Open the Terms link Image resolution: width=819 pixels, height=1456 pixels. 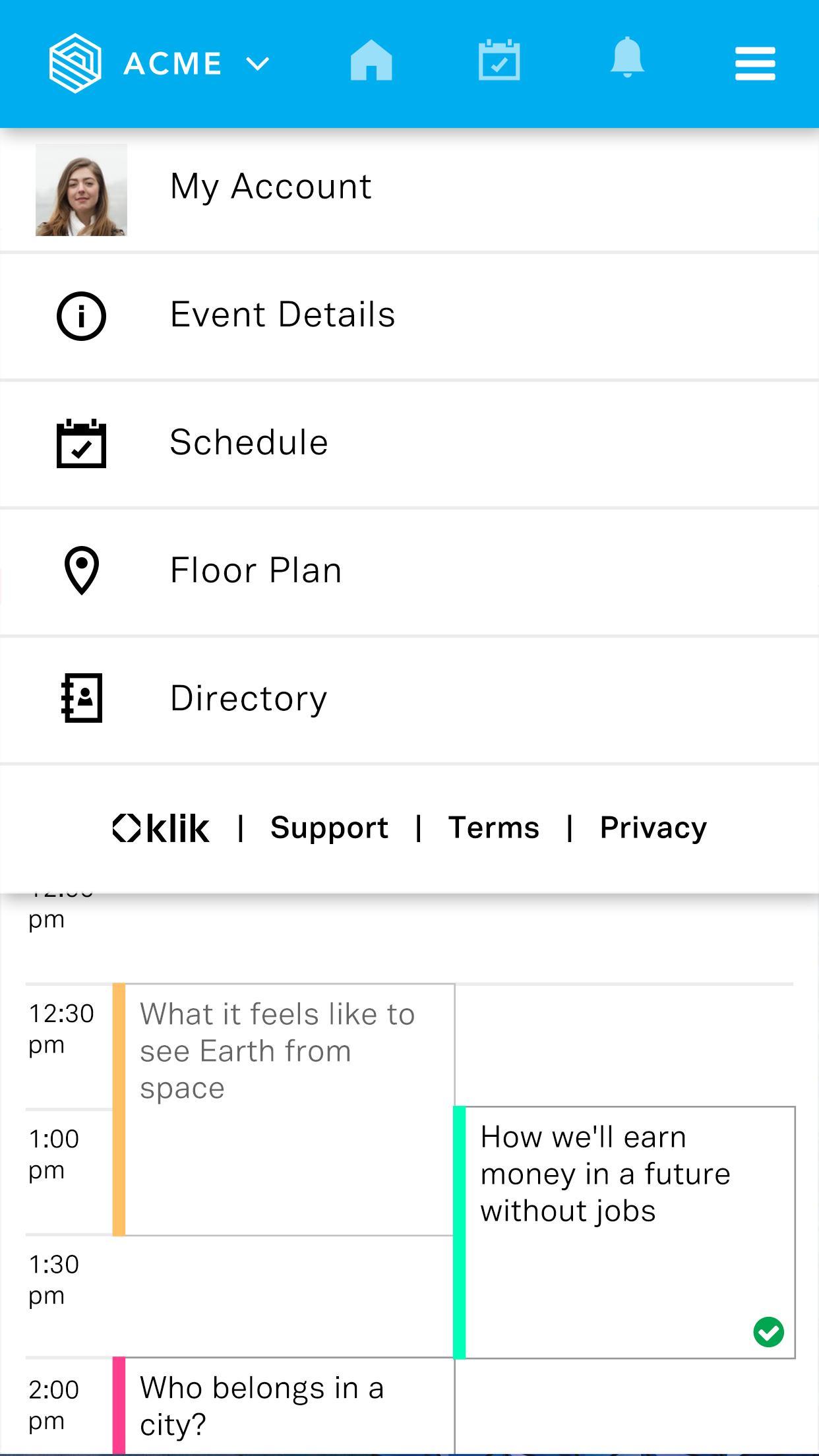[493, 828]
